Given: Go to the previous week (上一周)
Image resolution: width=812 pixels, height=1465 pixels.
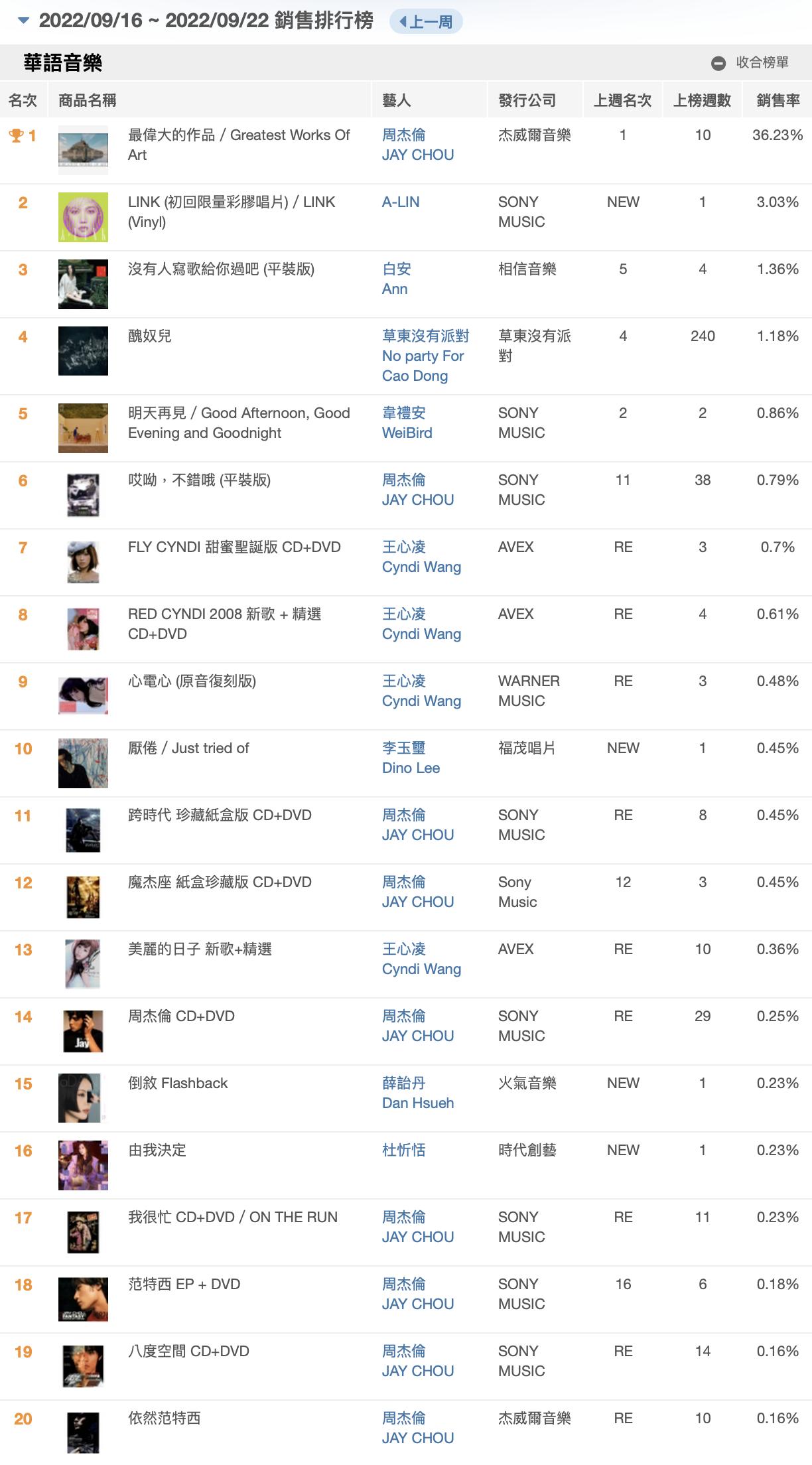Looking at the screenshot, I should coord(426,22).
